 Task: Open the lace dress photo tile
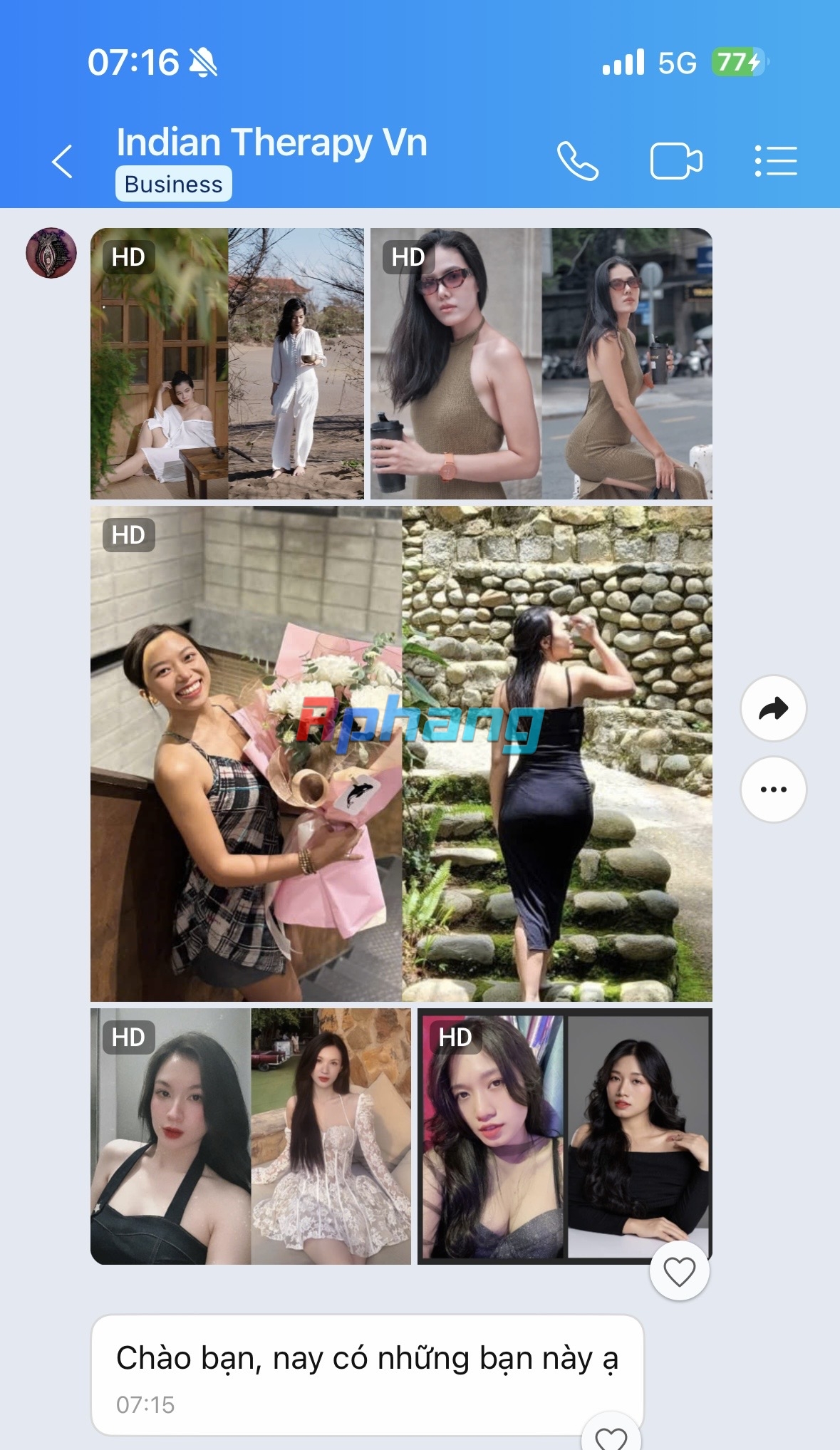(x=251, y=1136)
